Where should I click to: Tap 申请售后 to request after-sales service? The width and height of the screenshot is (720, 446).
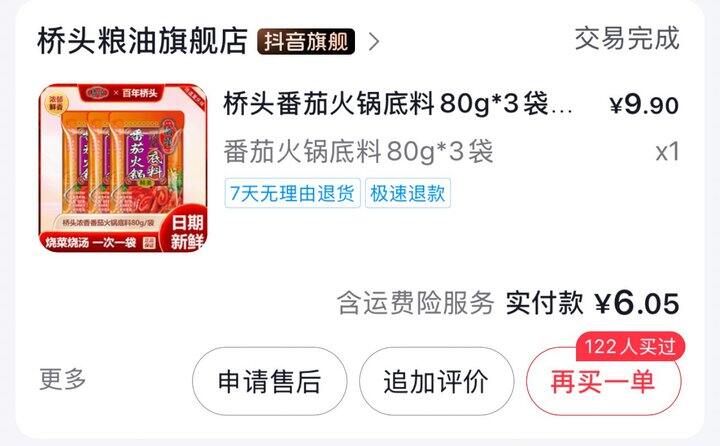click(270, 381)
